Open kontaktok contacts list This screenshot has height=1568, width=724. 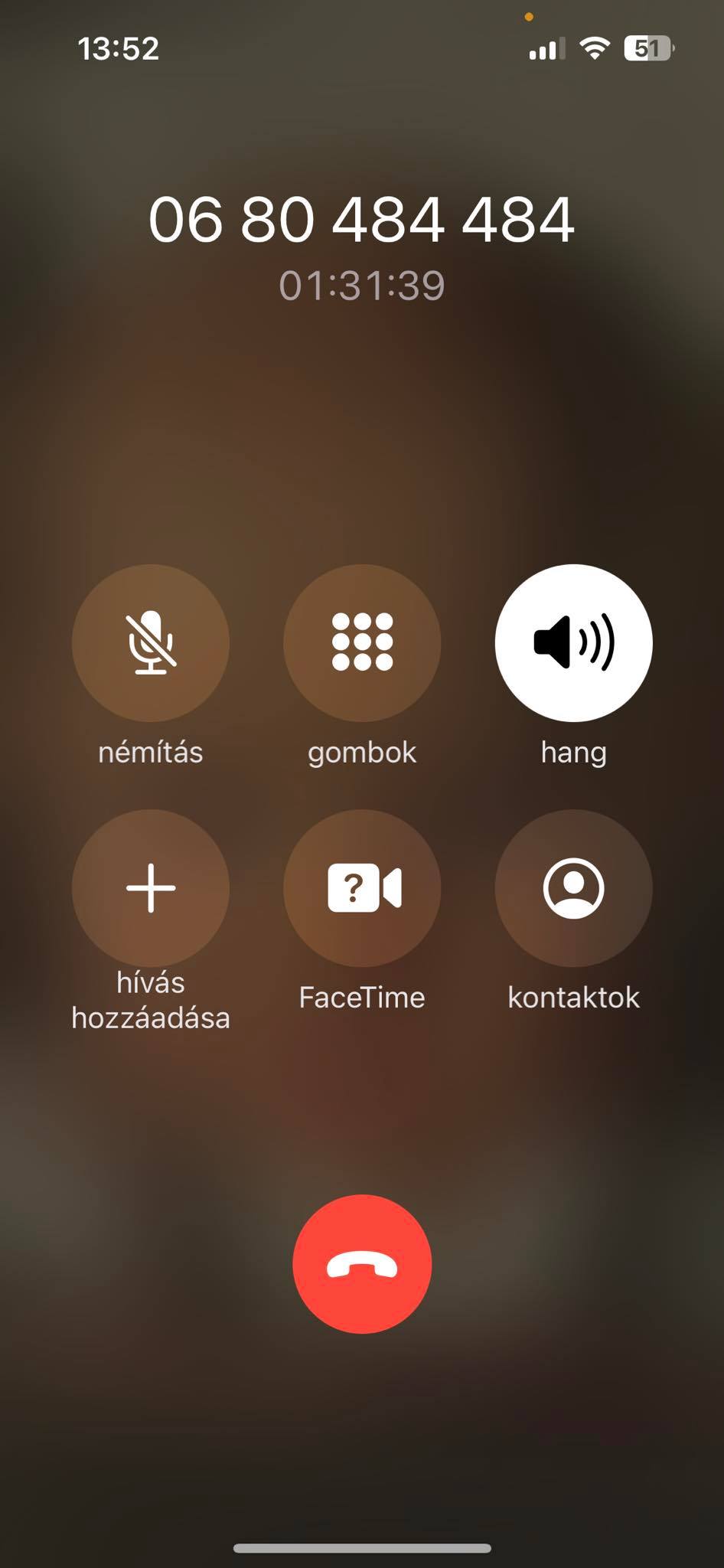tap(573, 887)
